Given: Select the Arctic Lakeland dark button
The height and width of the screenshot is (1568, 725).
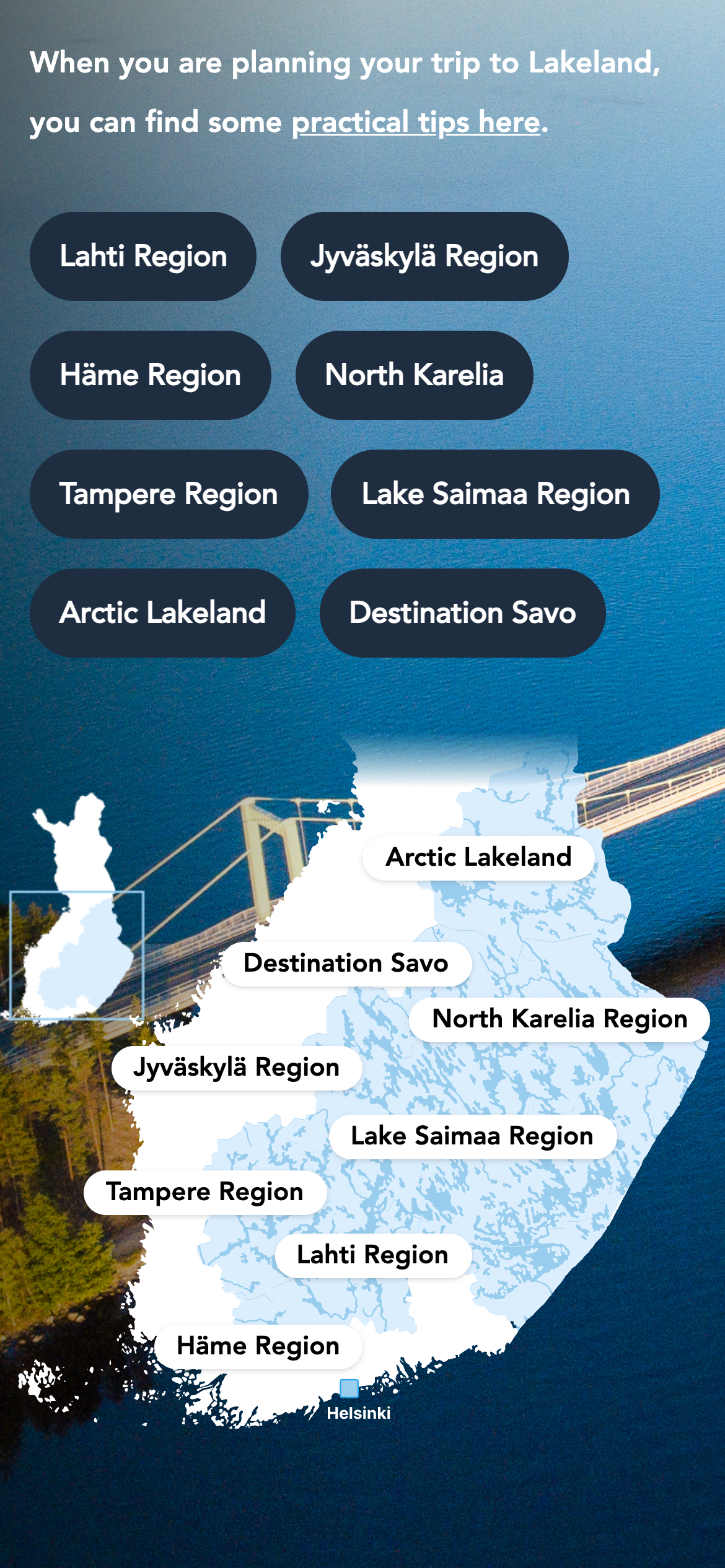Looking at the screenshot, I should tap(162, 613).
